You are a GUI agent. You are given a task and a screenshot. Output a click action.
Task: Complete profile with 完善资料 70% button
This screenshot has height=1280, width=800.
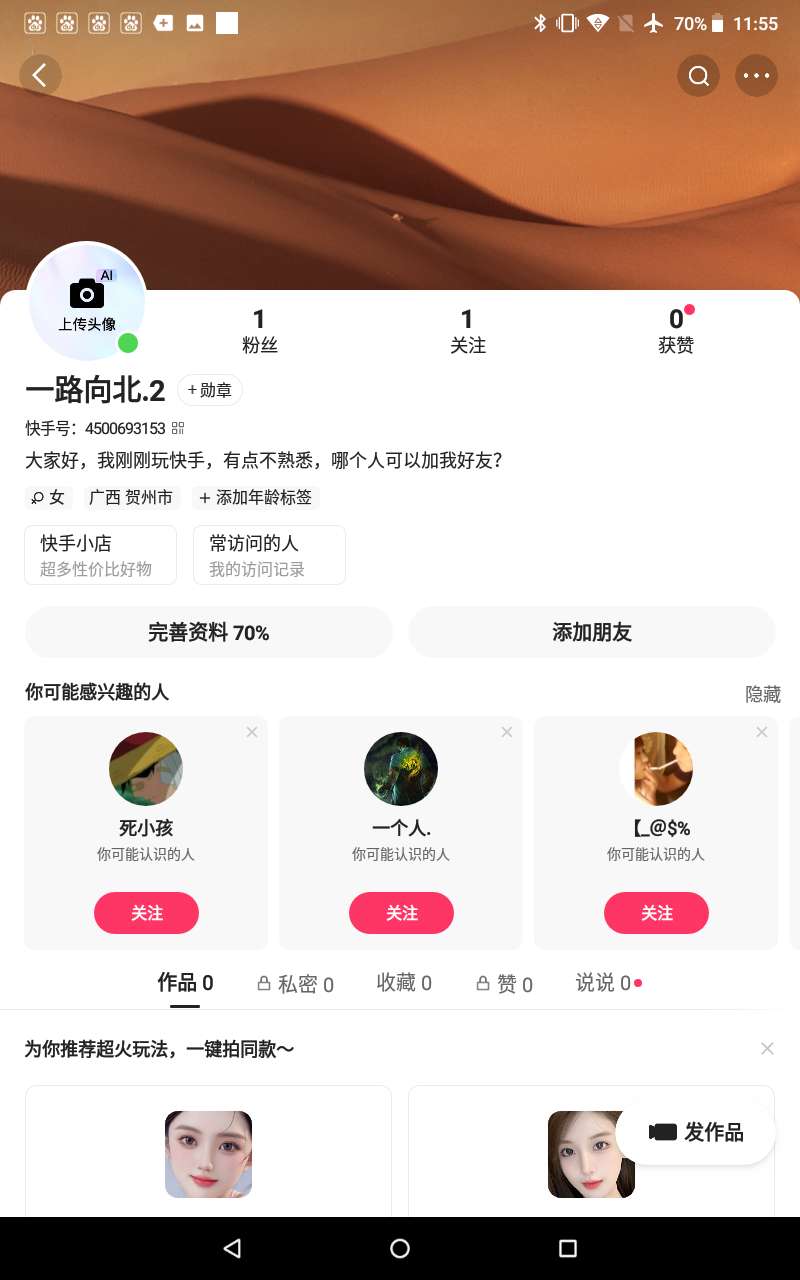click(208, 632)
